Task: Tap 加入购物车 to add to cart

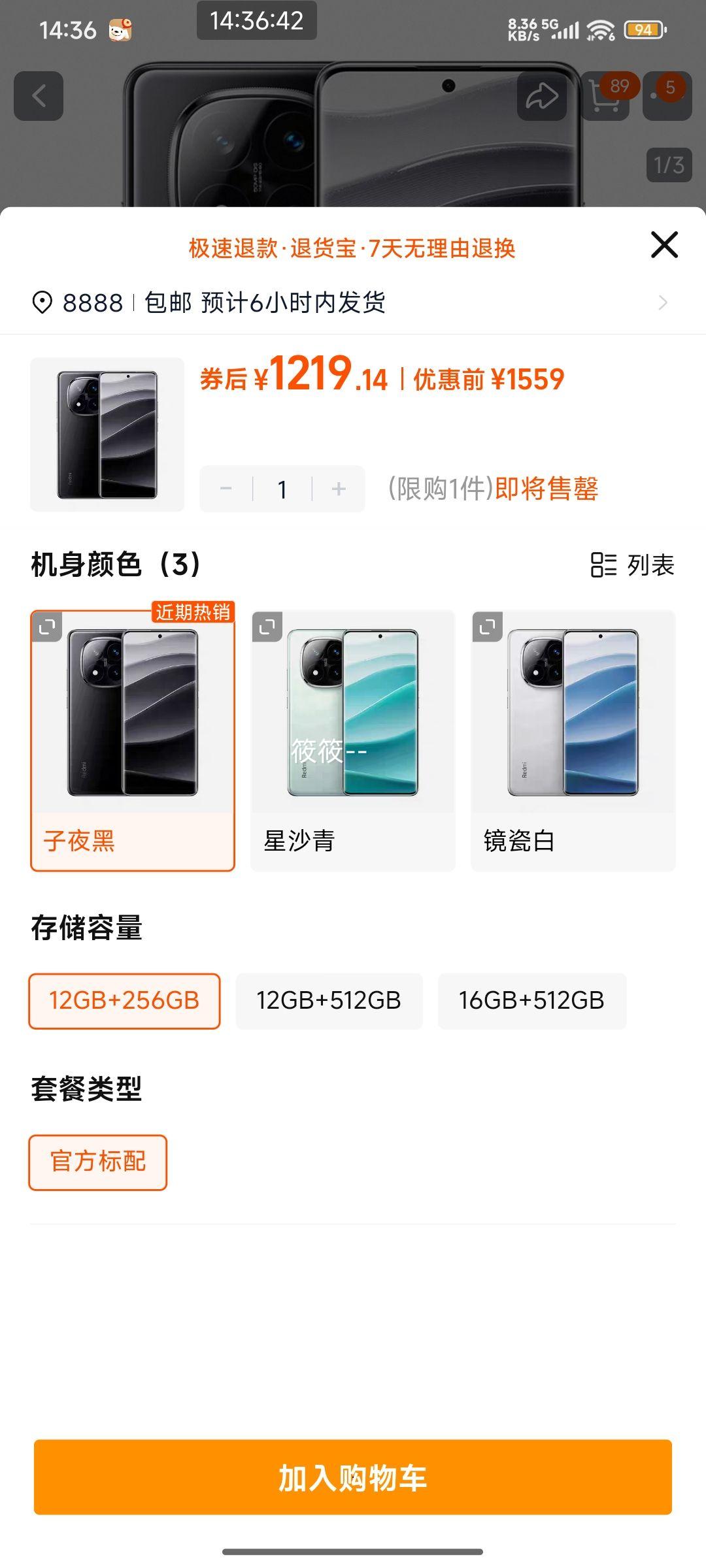Action: [353, 1480]
